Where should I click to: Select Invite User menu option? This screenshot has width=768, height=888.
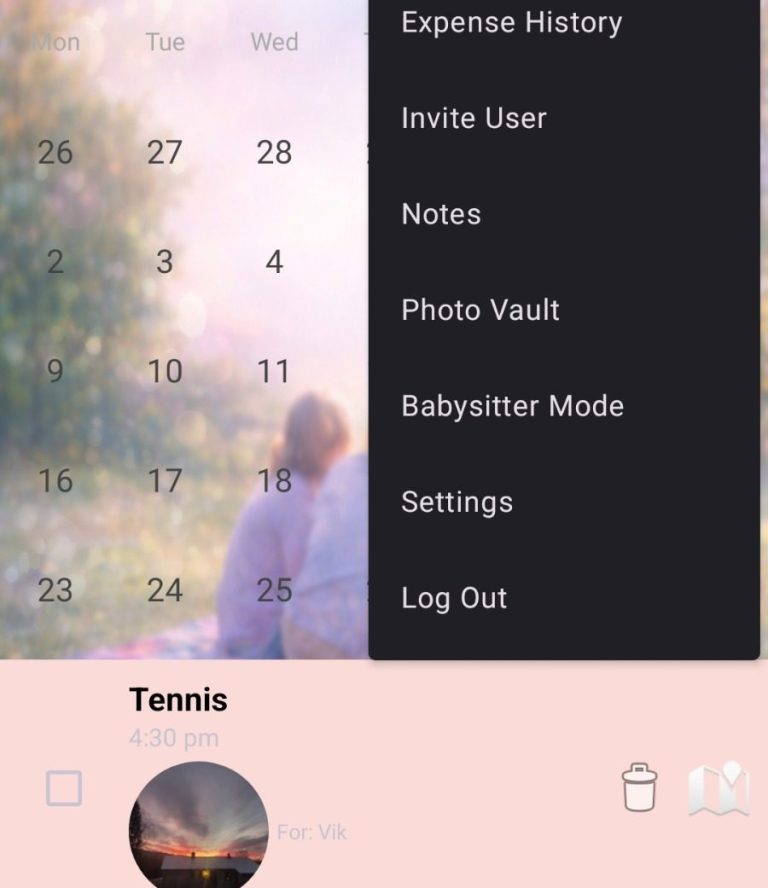tap(474, 118)
